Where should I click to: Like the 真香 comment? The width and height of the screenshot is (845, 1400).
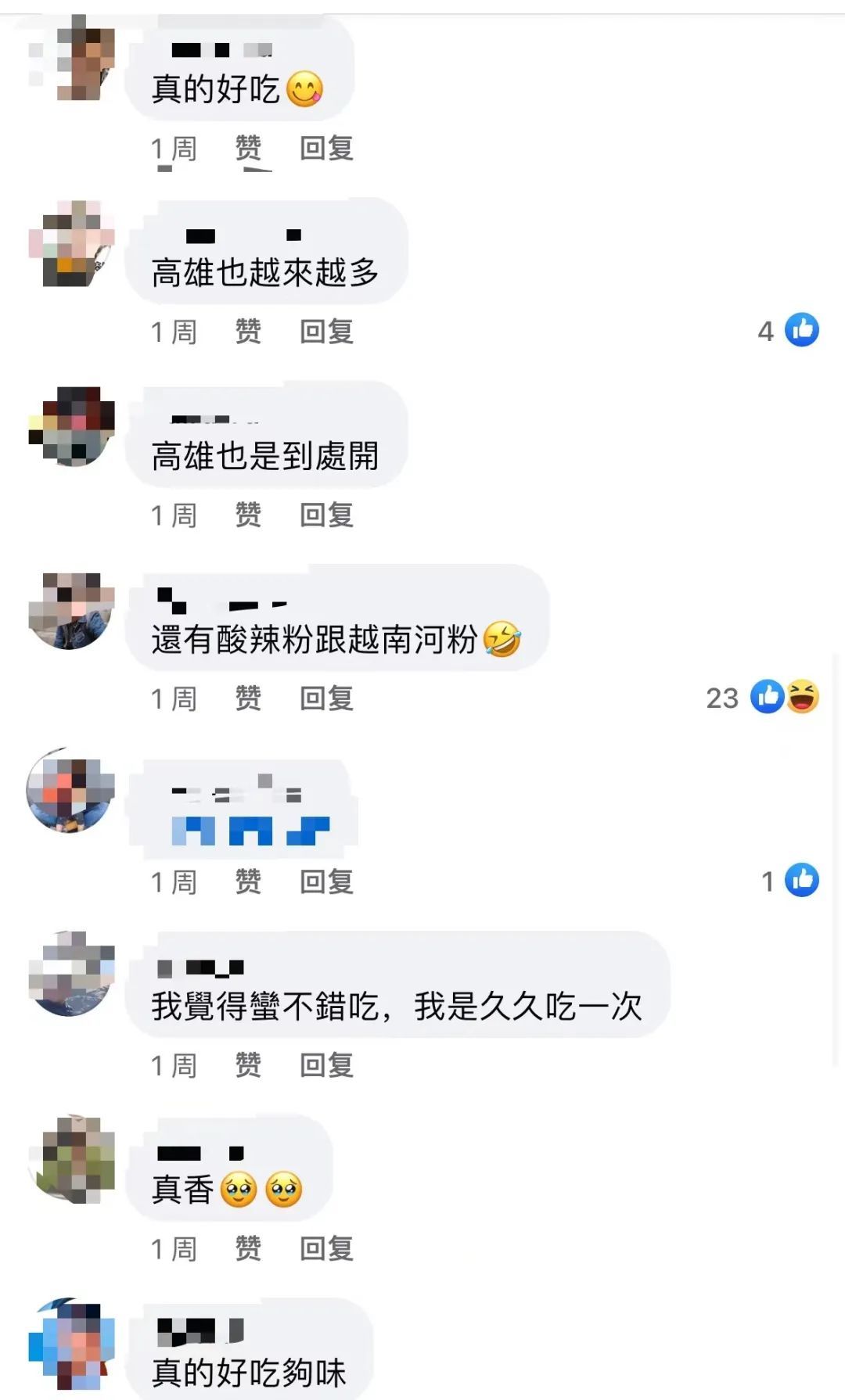(248, 1248)
